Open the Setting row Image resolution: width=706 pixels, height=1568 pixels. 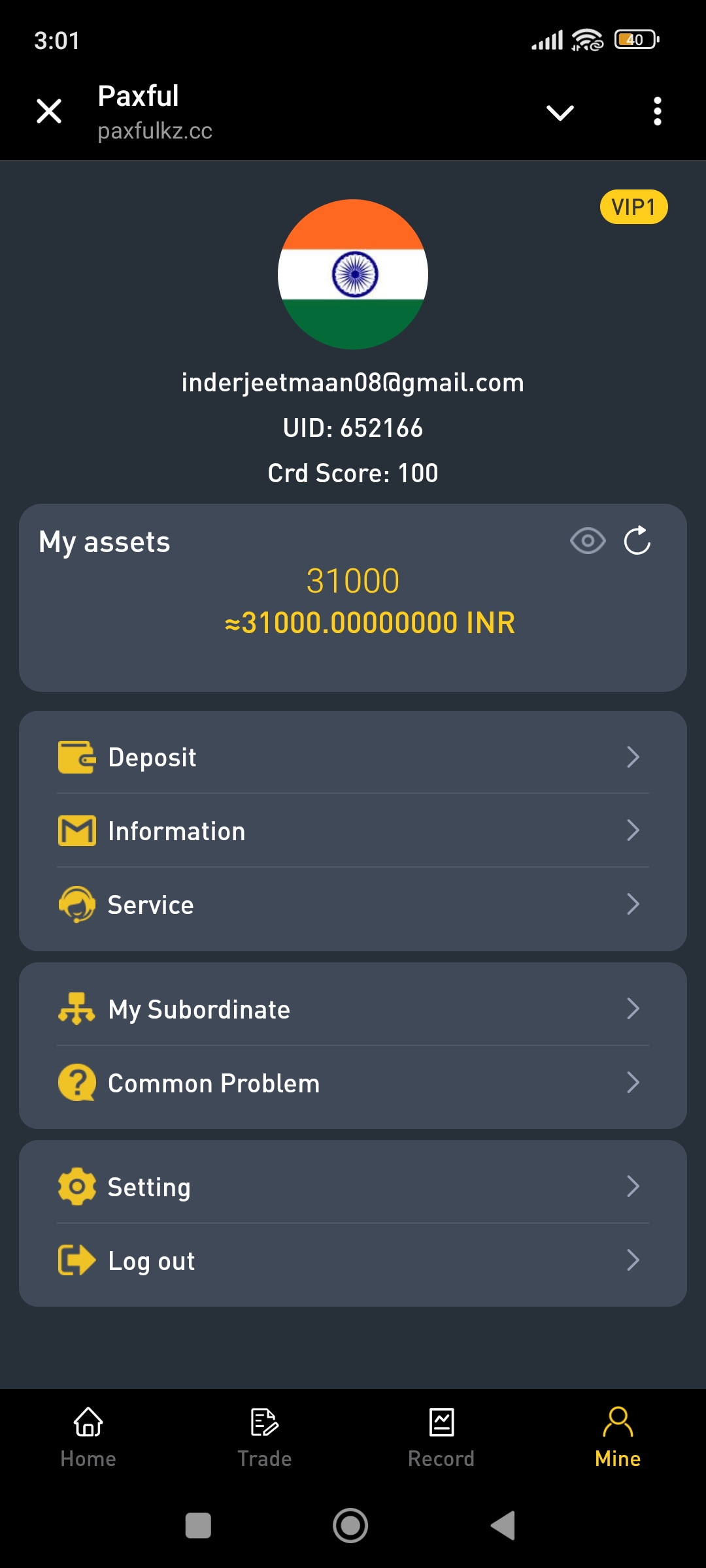(x=353, y=1187)
